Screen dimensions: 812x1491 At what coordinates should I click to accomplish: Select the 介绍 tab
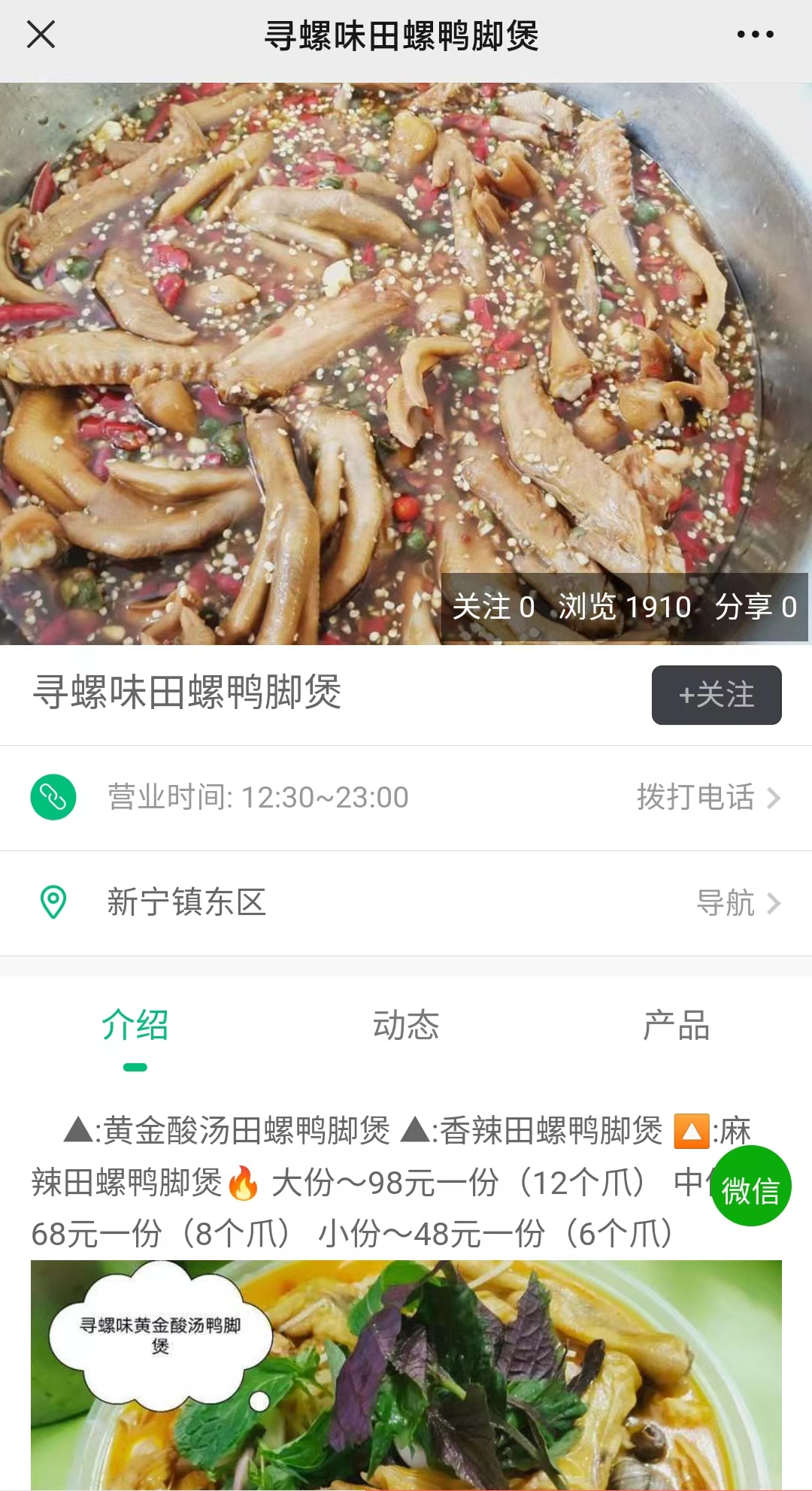click(135, 1025)
